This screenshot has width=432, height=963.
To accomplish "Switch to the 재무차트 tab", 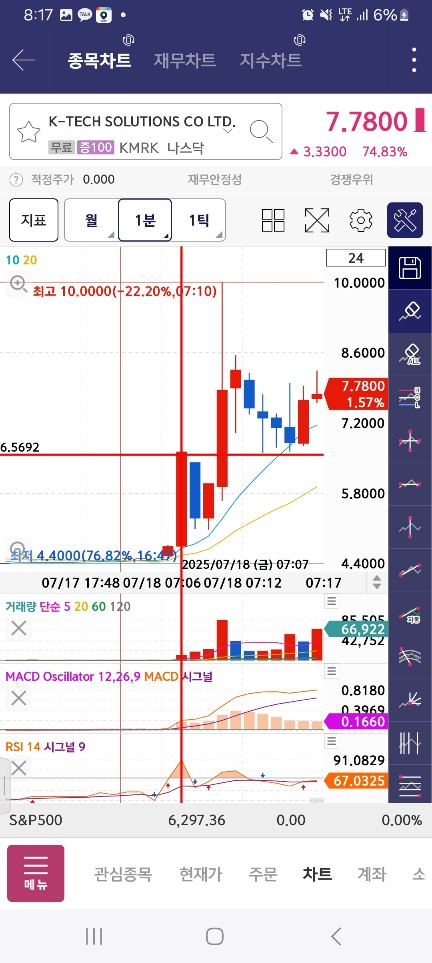I will [x=184, y=60].
